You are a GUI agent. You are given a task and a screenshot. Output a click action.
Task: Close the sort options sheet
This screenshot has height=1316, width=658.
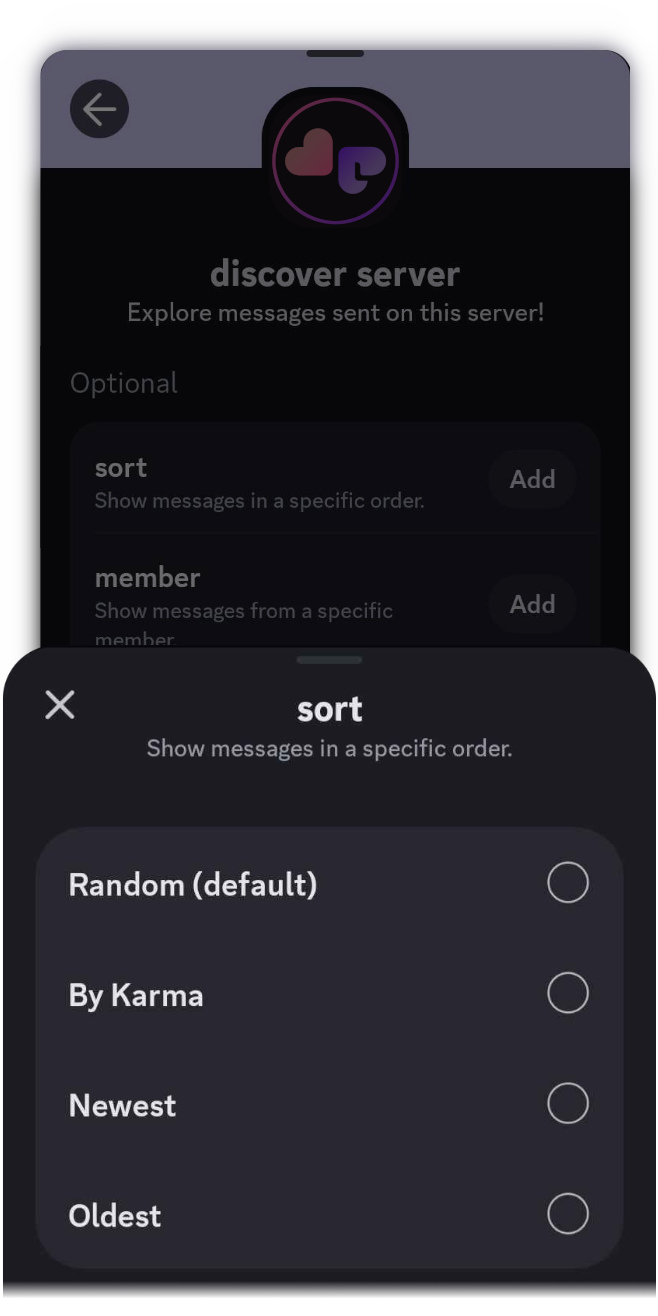[60, 706]
